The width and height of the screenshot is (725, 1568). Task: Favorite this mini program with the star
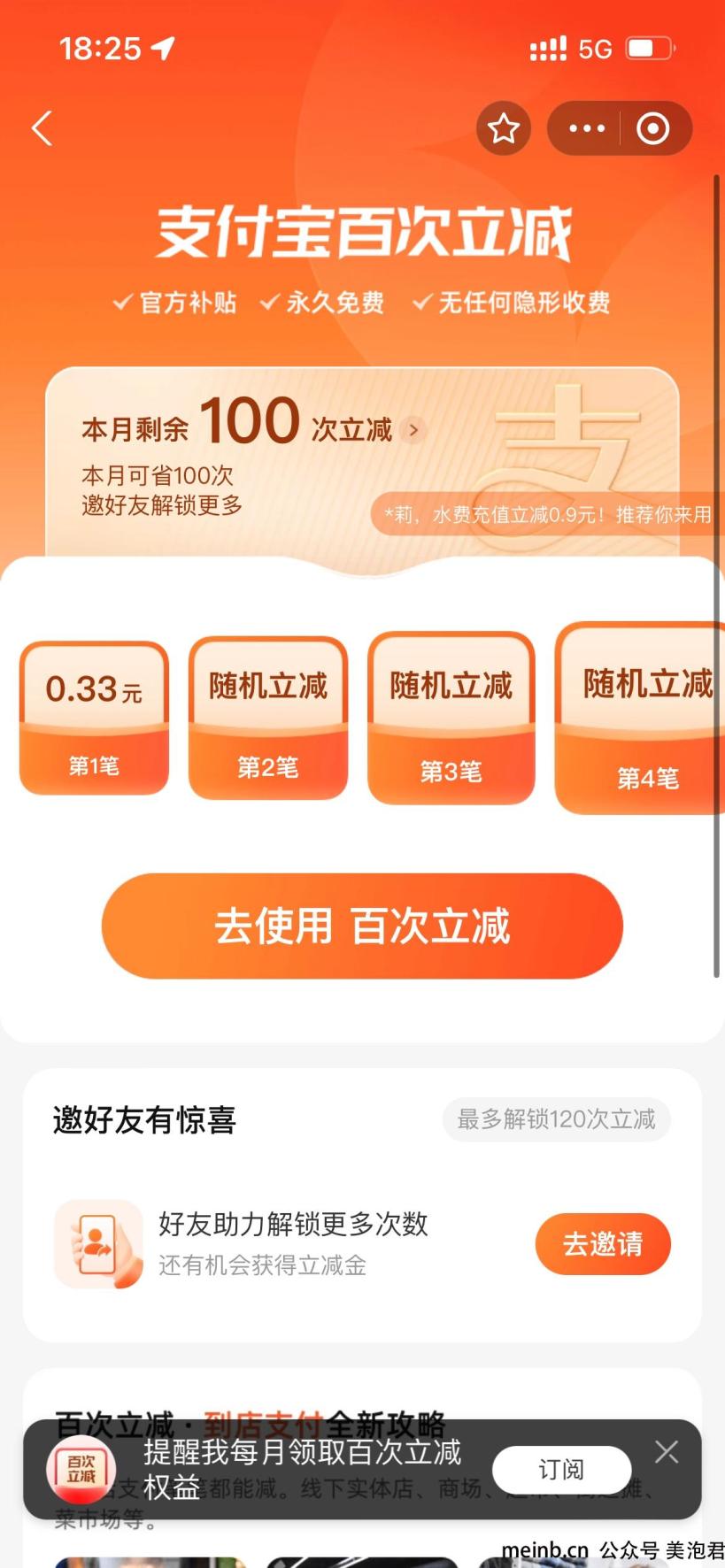(504, 129)
